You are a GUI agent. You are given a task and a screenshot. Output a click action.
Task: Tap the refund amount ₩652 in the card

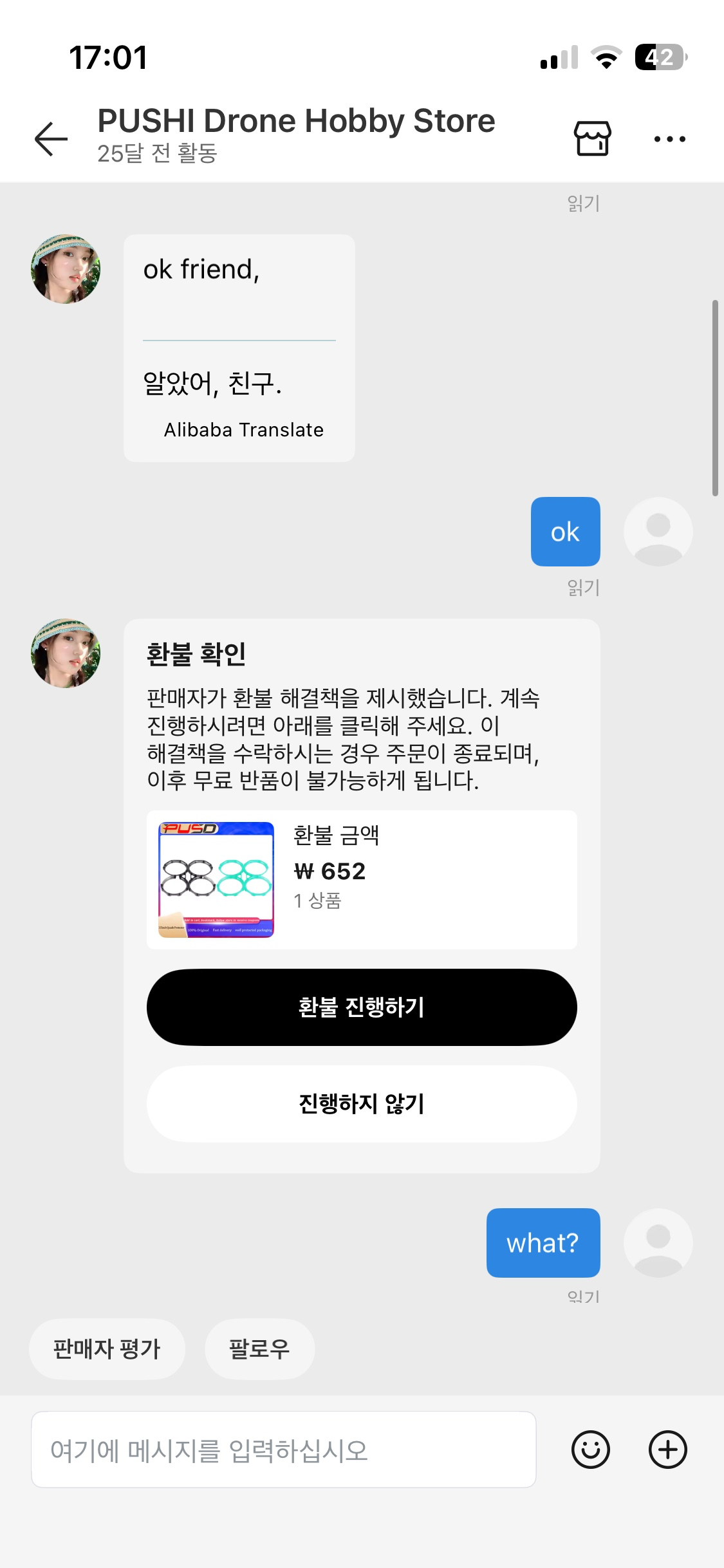coord(329,871)
